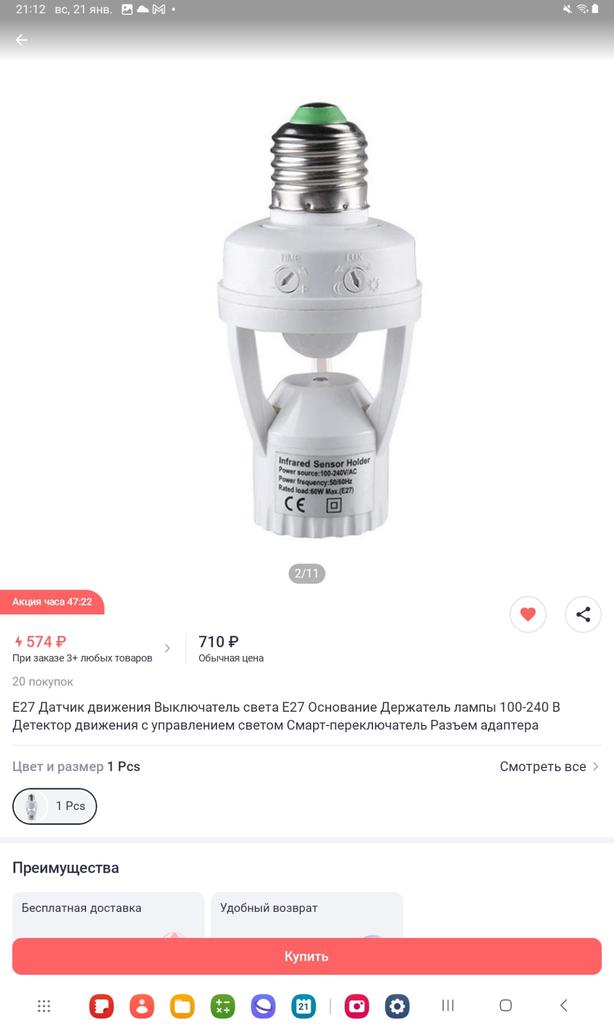Open the Удобный возврат advantage card

(306, 914)
